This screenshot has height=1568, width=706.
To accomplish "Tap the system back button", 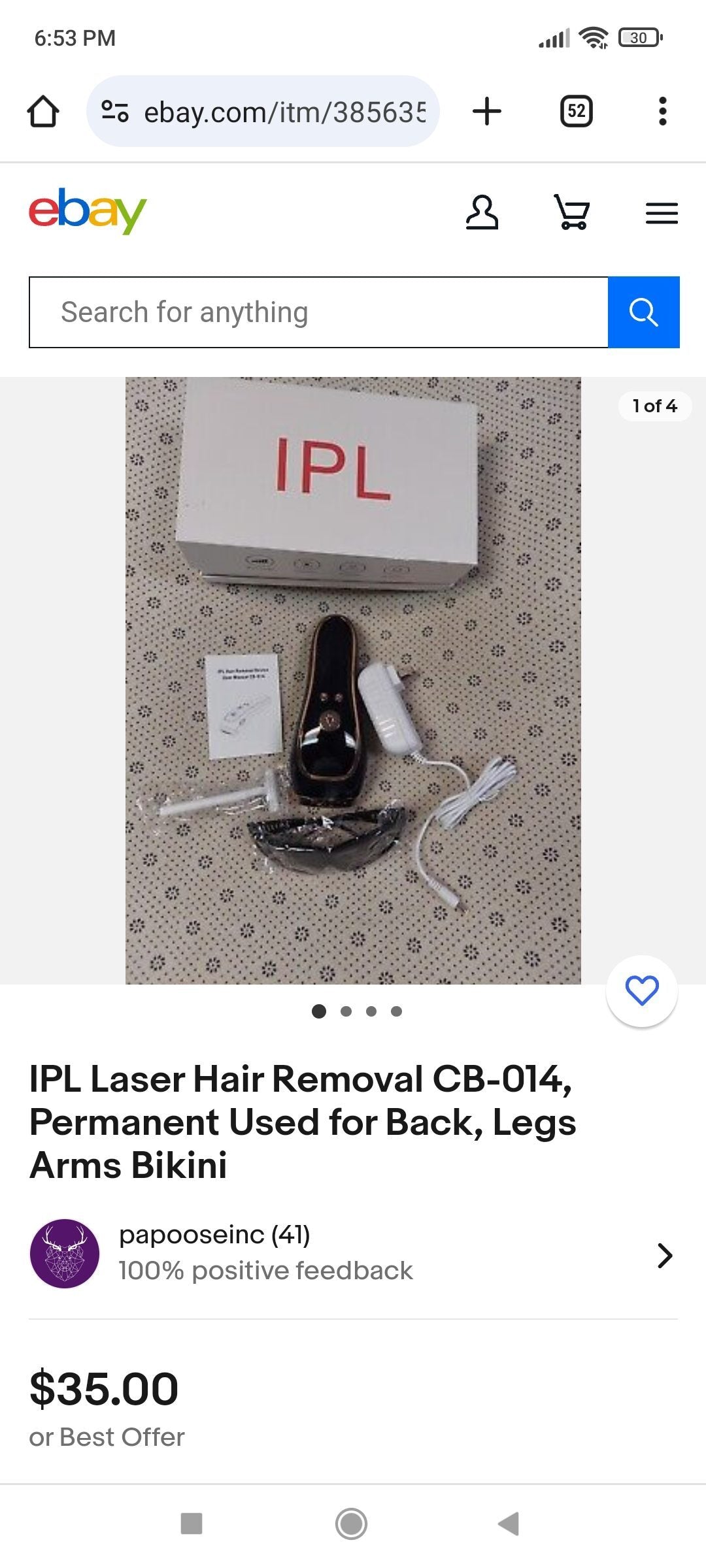I will click(509, 1524).
